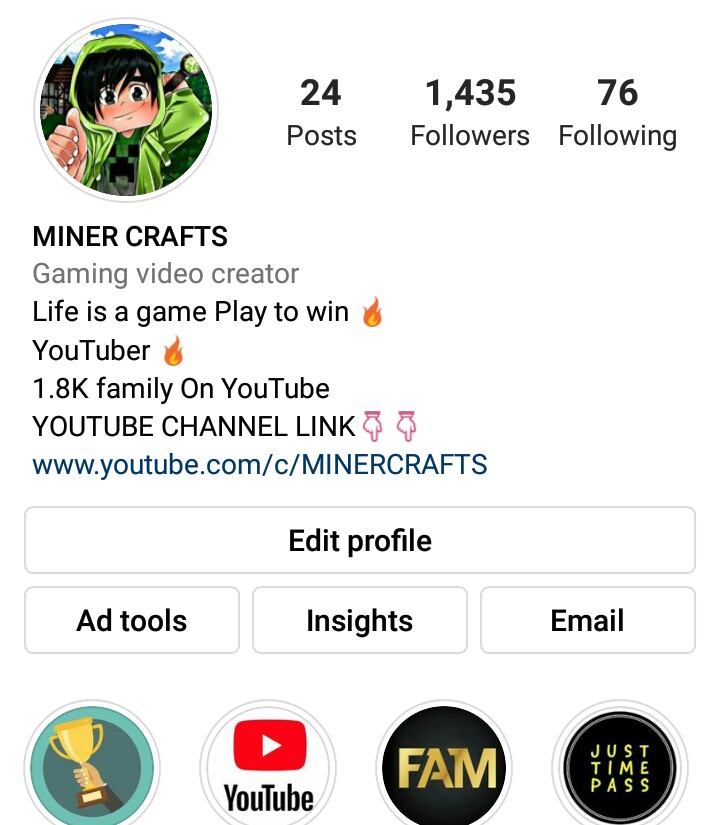The width and height of the screenshot is (720, 825).
Task: Open the youtube.com/c/MINERCRAFTS link
Action: coord(259,465)
